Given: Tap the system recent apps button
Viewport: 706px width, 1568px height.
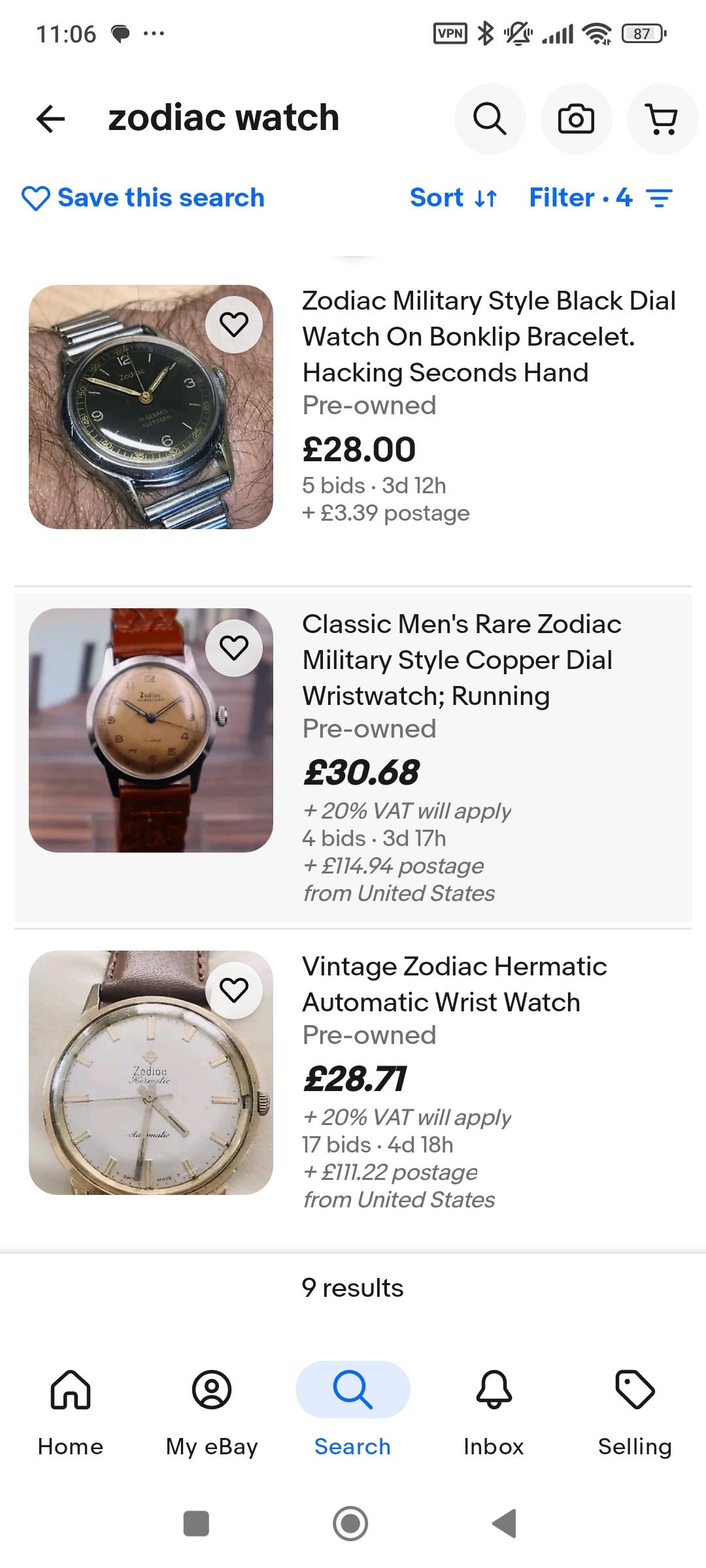Looking at the screenshot, I should (x=196, y=1524).
